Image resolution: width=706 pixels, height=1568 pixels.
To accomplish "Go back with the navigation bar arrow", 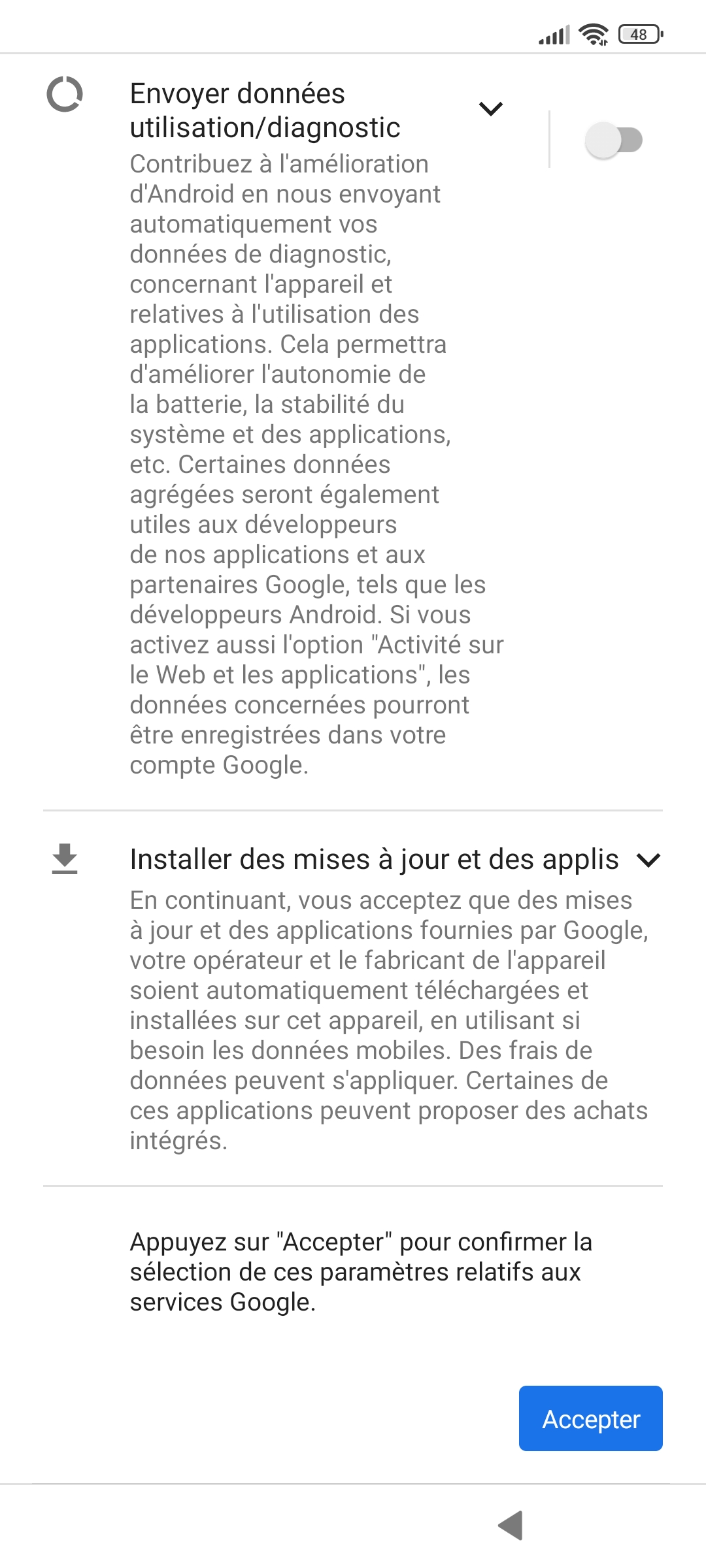I will [x=511, y=1525].
